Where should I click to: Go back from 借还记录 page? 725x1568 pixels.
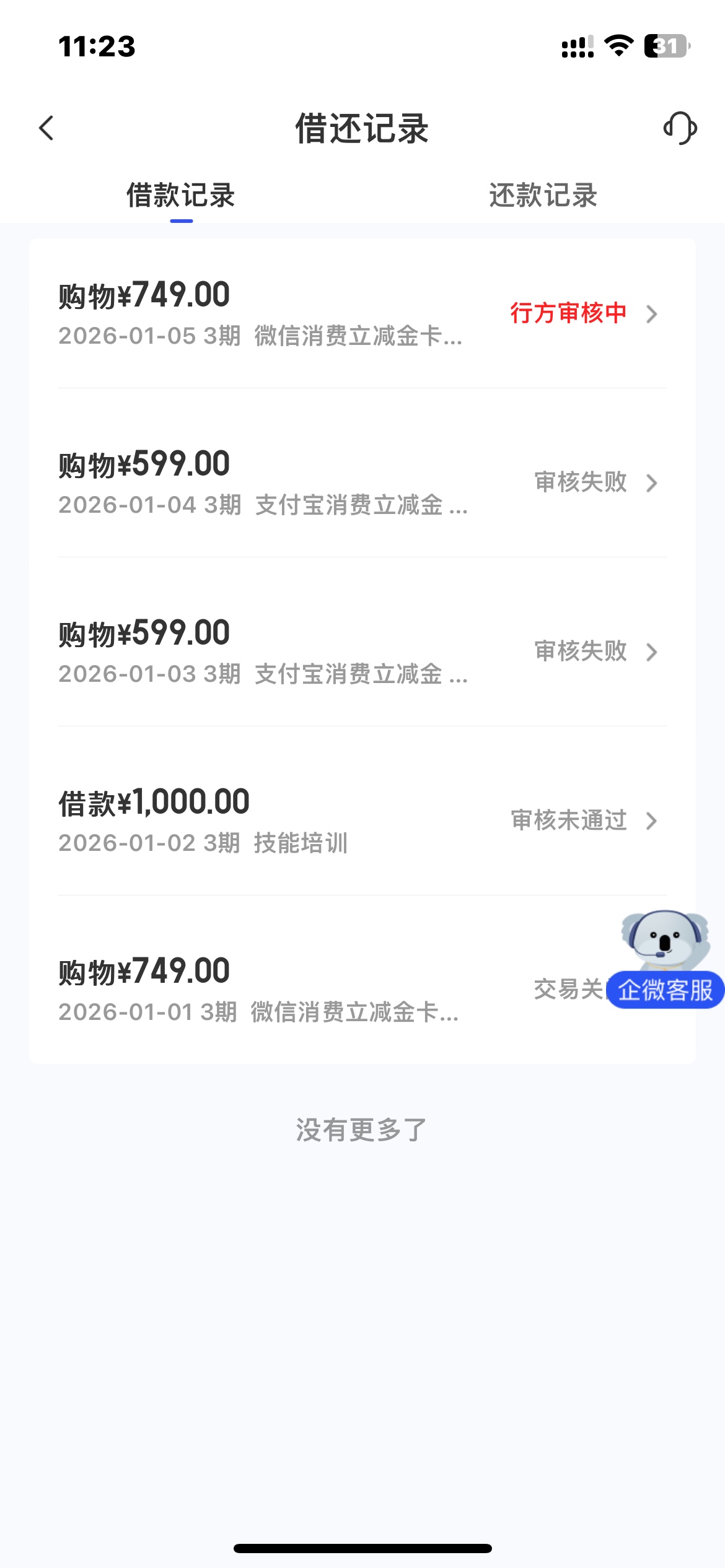pos(46,128)
